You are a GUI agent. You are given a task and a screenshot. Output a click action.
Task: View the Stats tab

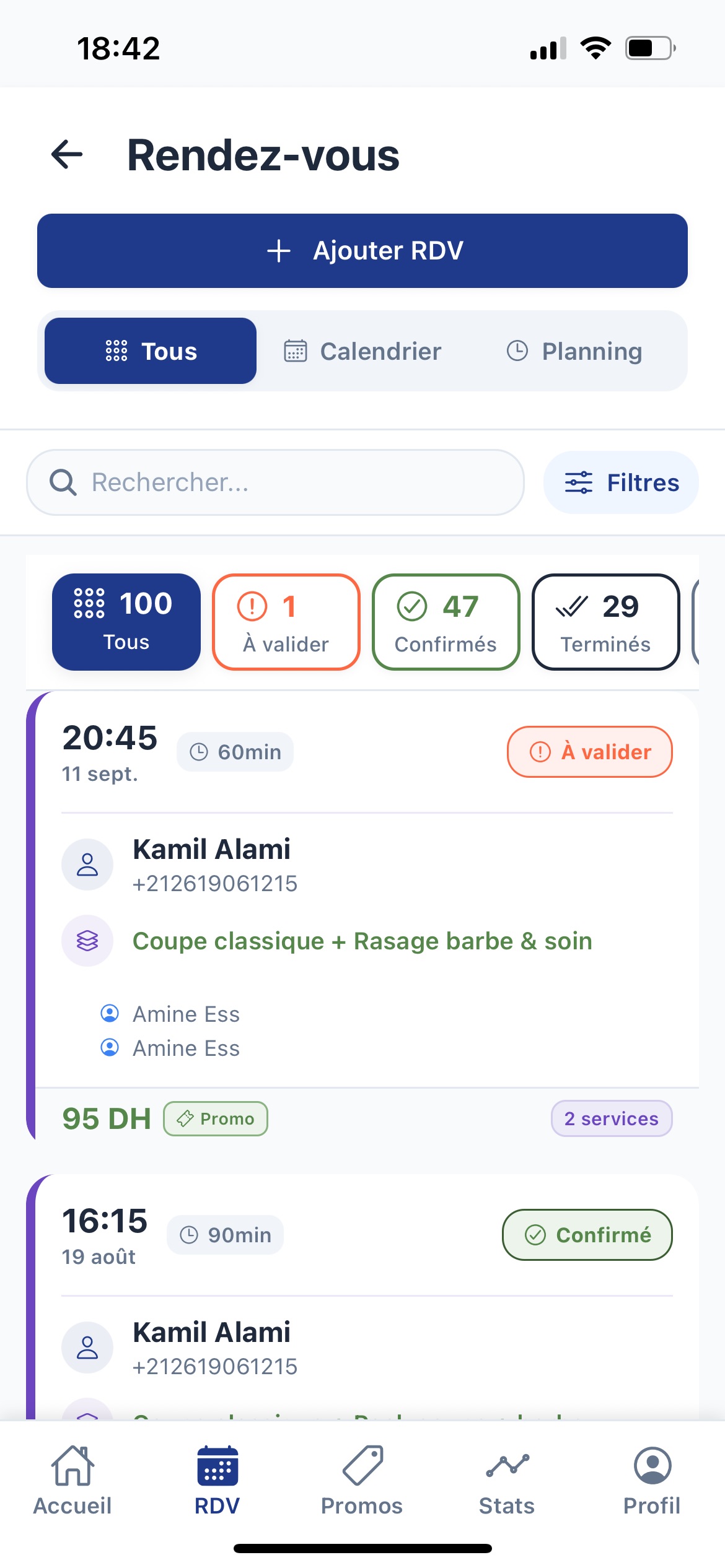pos(507,1480)
